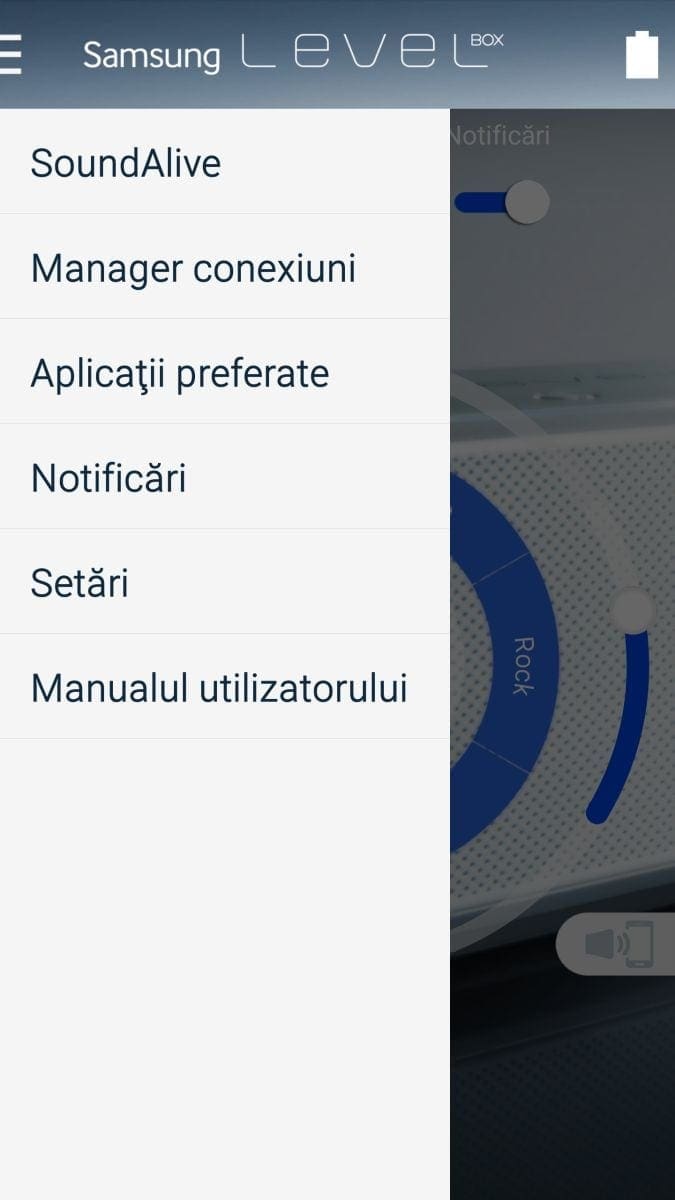The height and width of the screenshot is (1200, 675).
Task: Open Setări
Action: [224, 583]
